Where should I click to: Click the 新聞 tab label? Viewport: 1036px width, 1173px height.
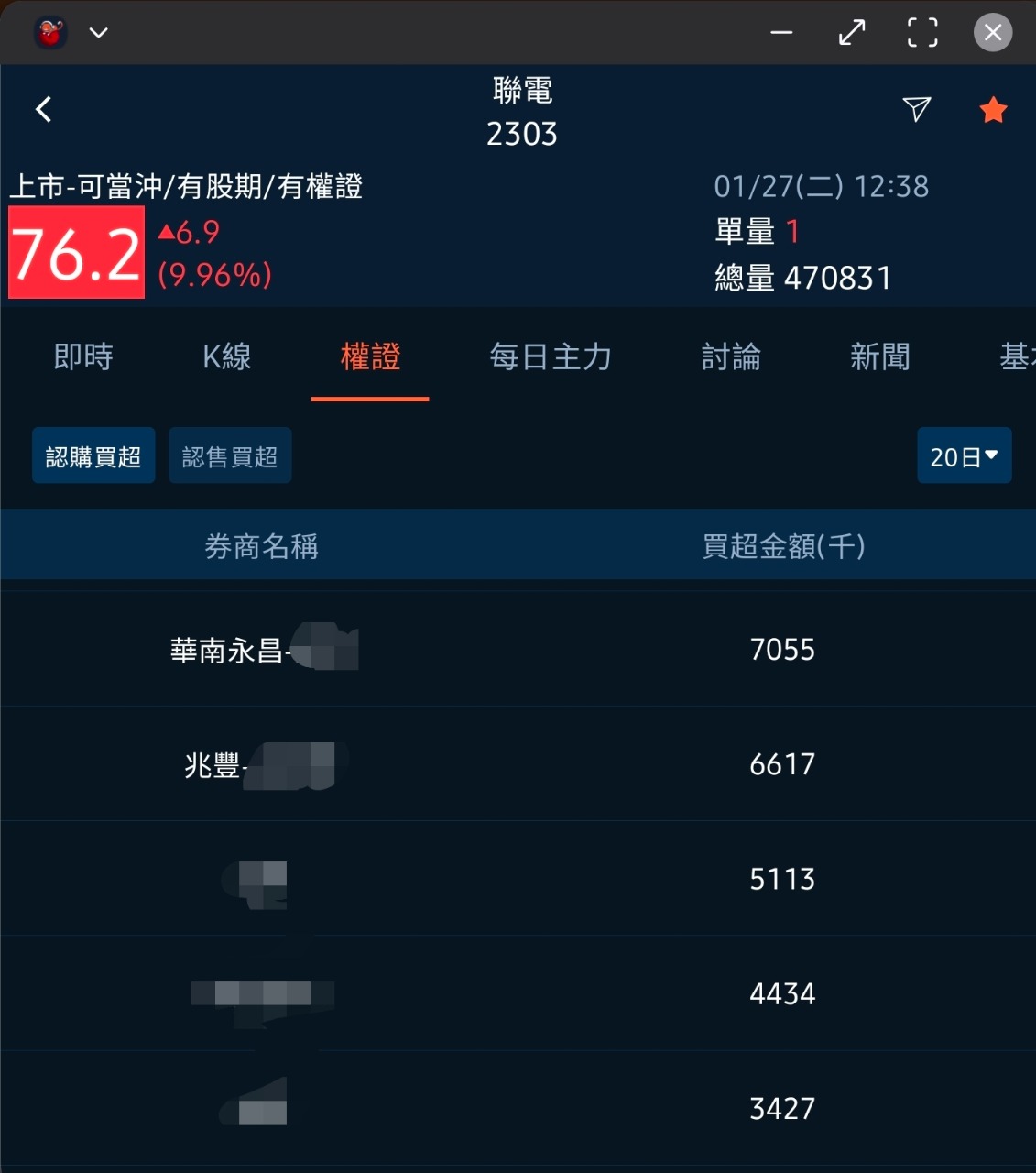click(879, 358)
